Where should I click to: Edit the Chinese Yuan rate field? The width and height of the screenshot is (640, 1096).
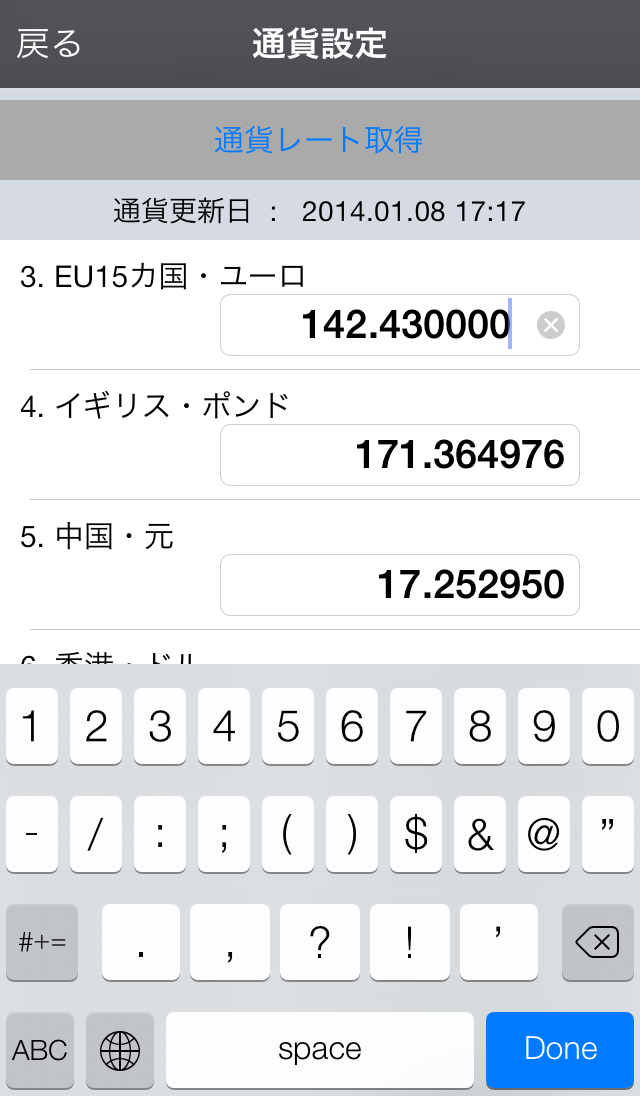[x=400, y=585]
